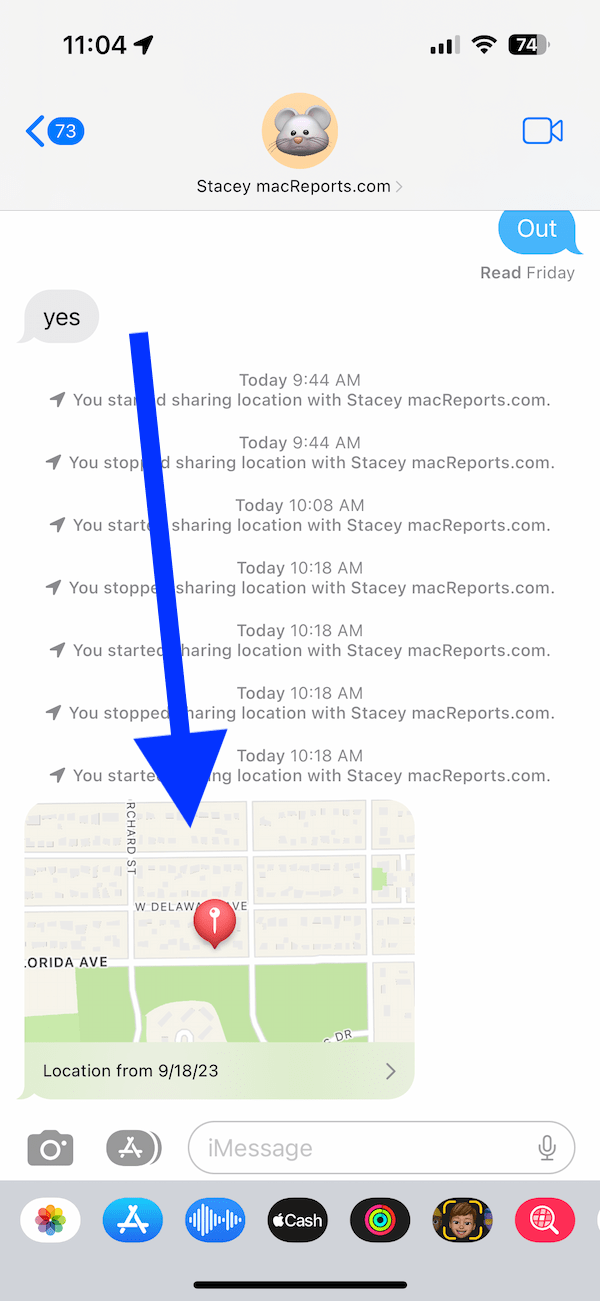Start a FaceTime video call

[x=543, y=131]
